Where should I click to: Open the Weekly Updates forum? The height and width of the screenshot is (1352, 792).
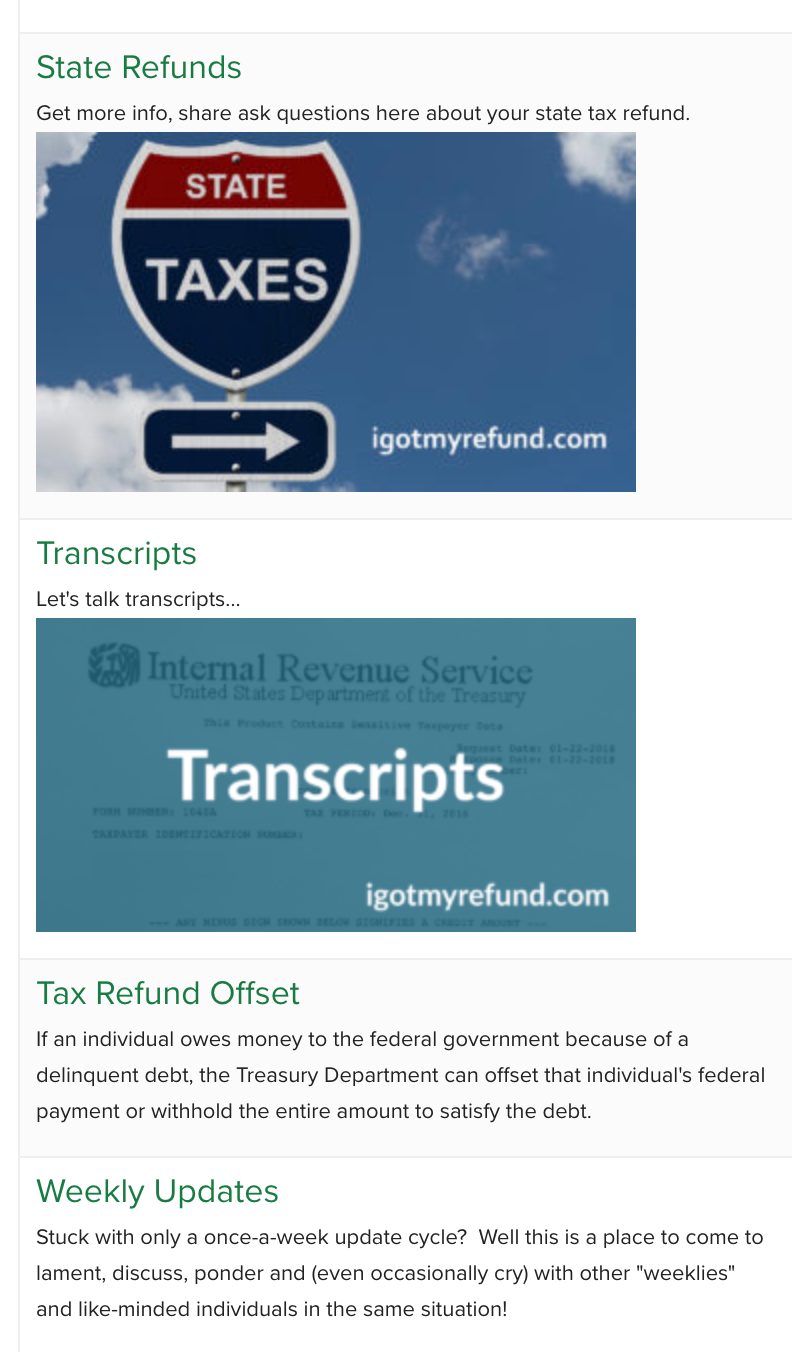[157, 1191]
